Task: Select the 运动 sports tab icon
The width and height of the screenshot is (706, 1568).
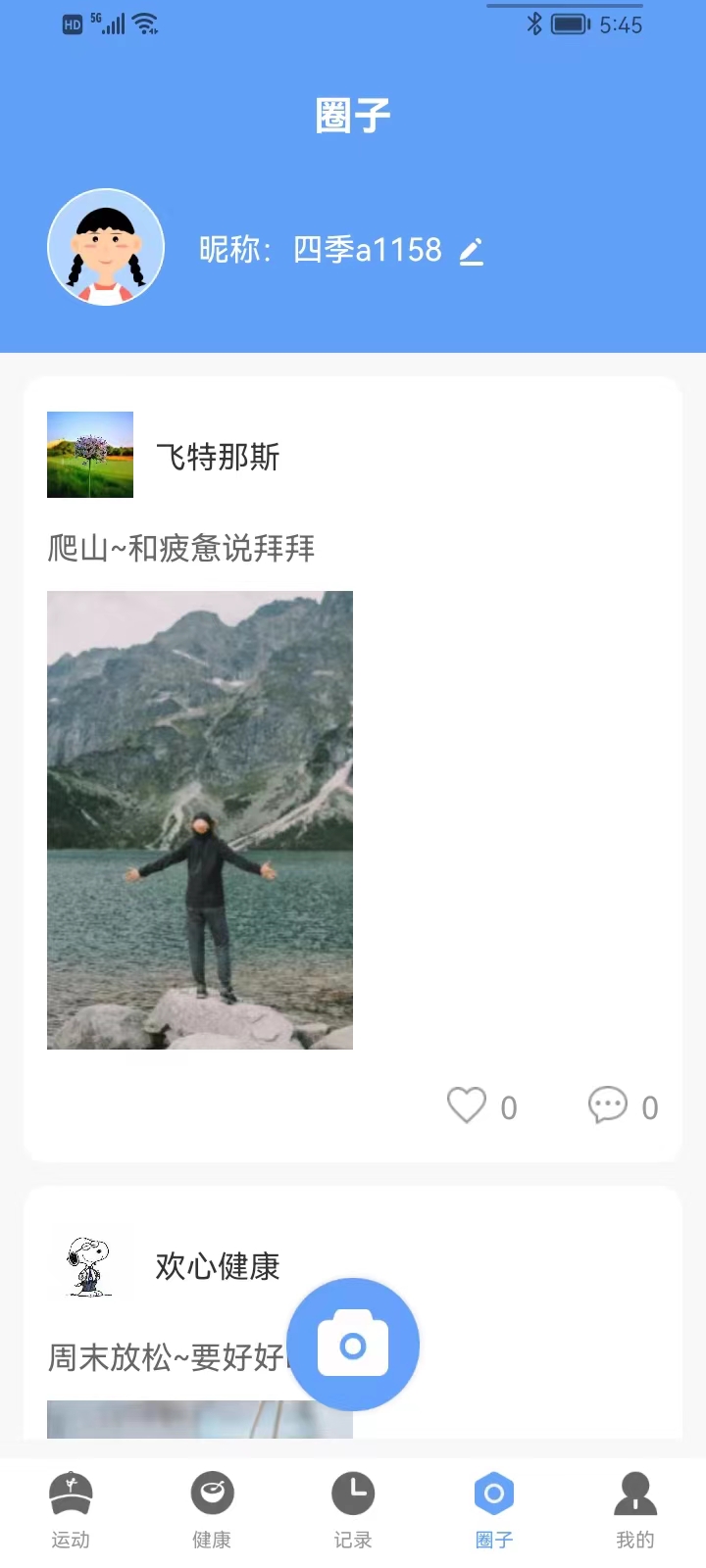Action: click(71, 1494)
